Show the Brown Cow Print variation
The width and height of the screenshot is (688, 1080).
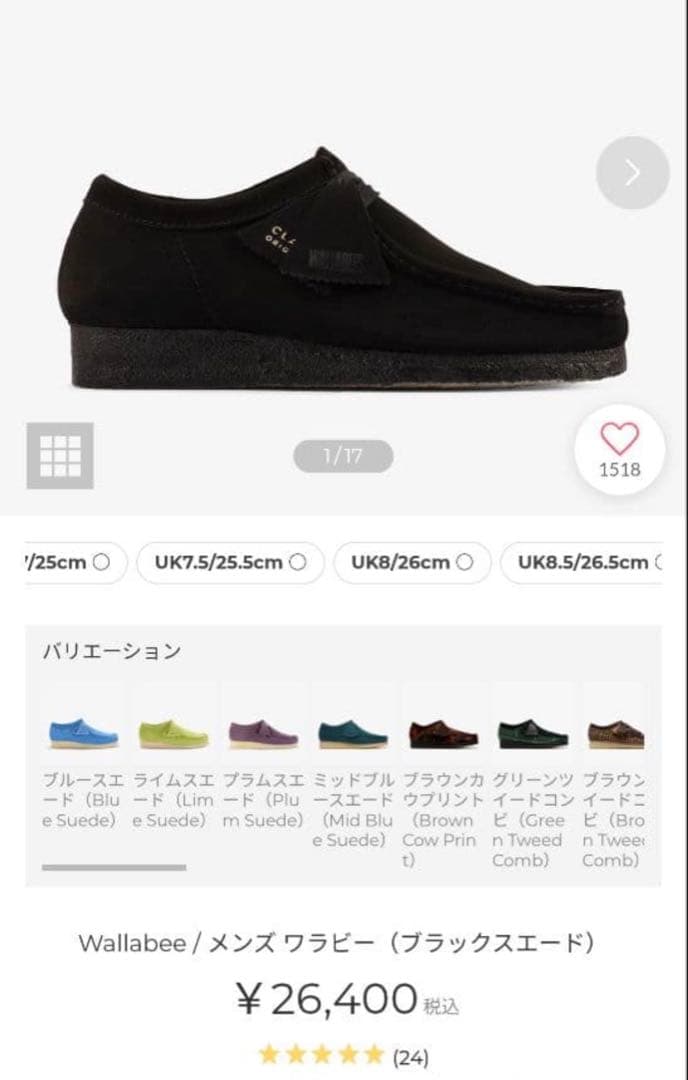click(442, 733)
